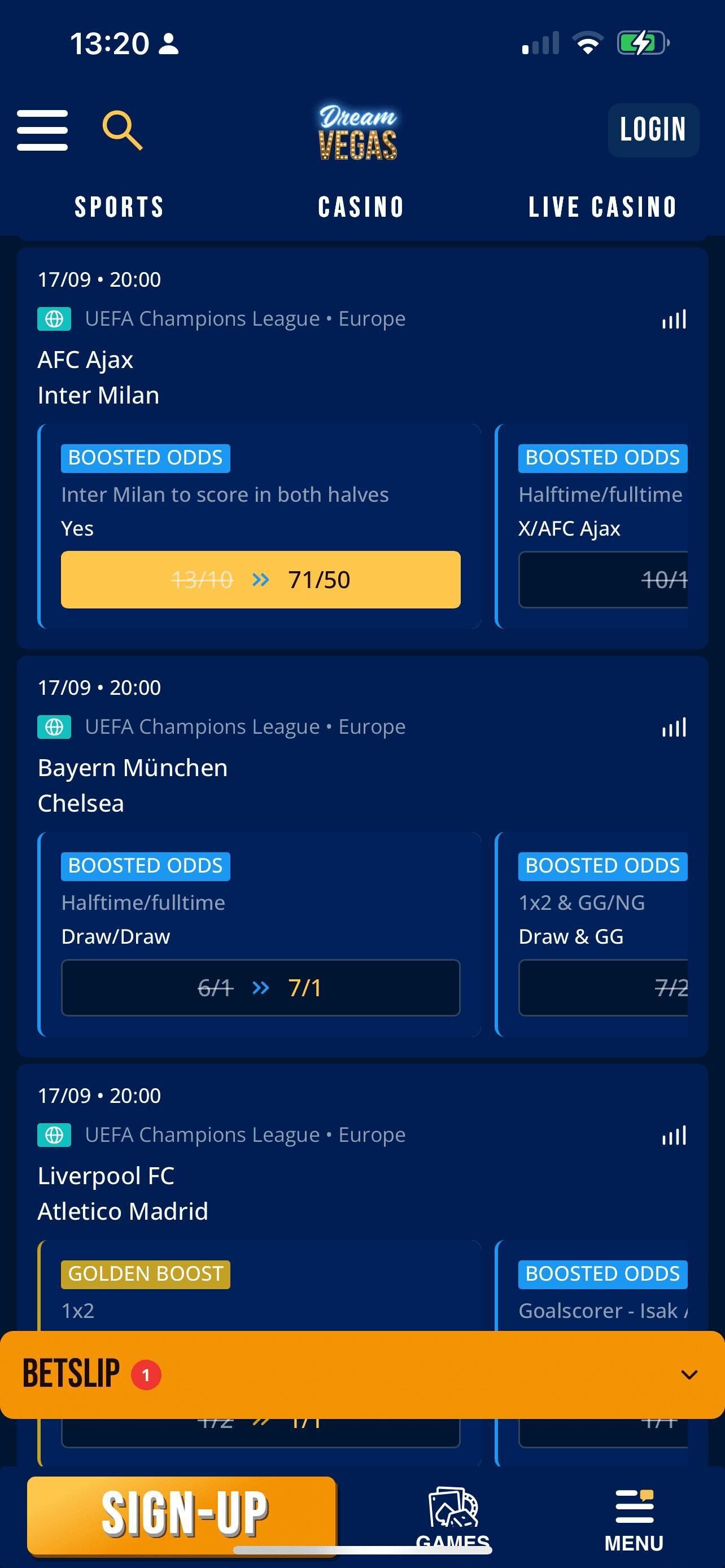Open the Bayern München vs Chelsea match
Screen dimensions: 725x1568
[133, 785]
